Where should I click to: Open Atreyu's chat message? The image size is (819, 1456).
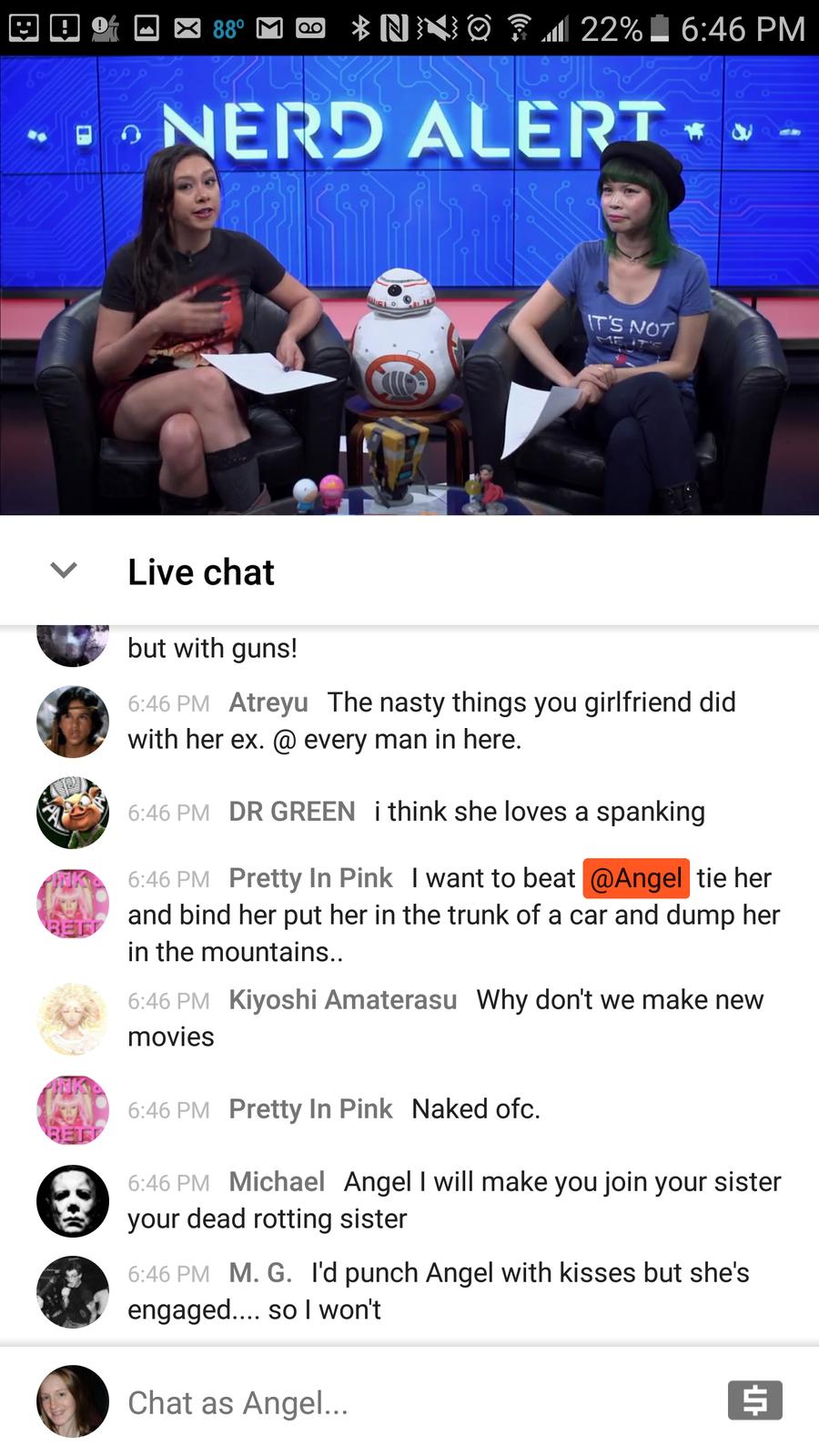[x=409, y=721]
